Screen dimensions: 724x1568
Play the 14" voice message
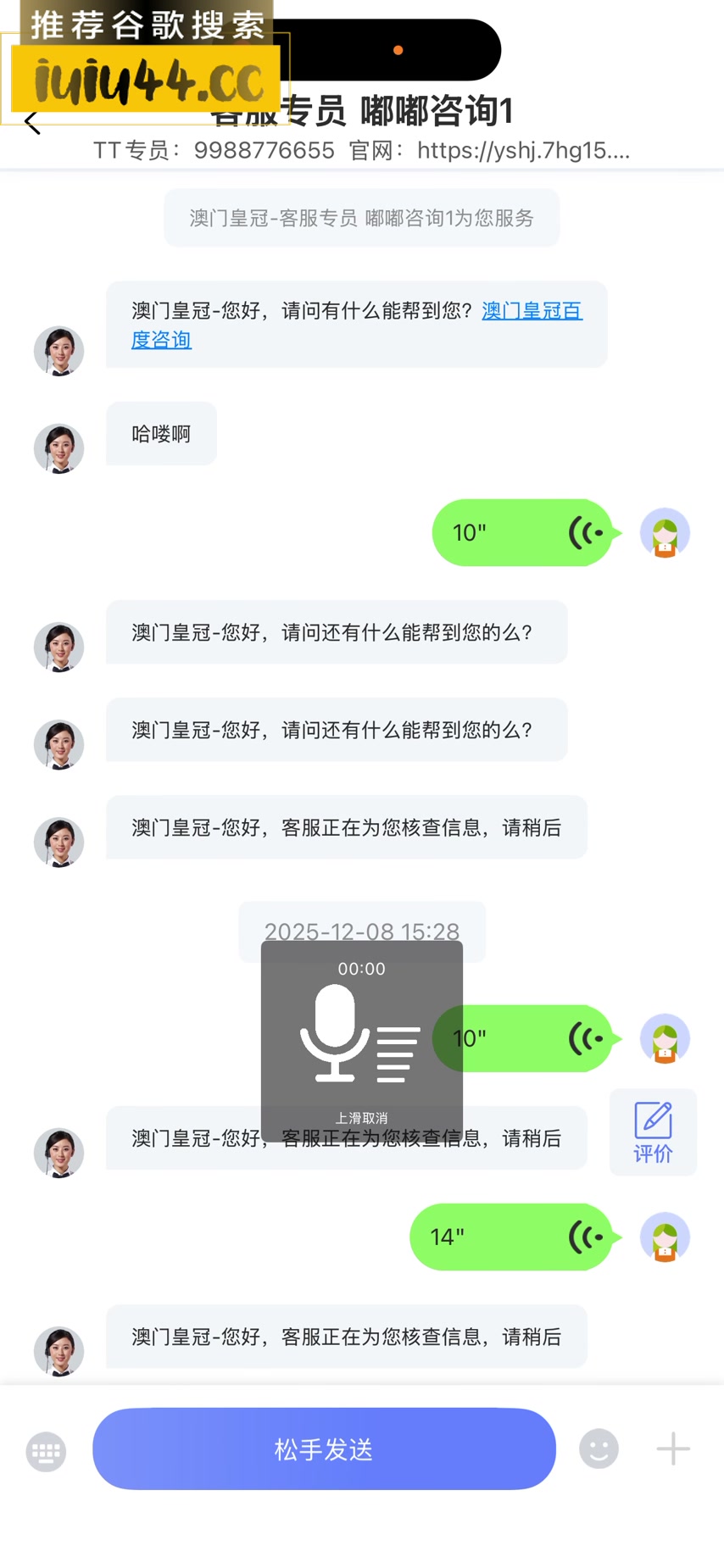tap(510, 1237)
